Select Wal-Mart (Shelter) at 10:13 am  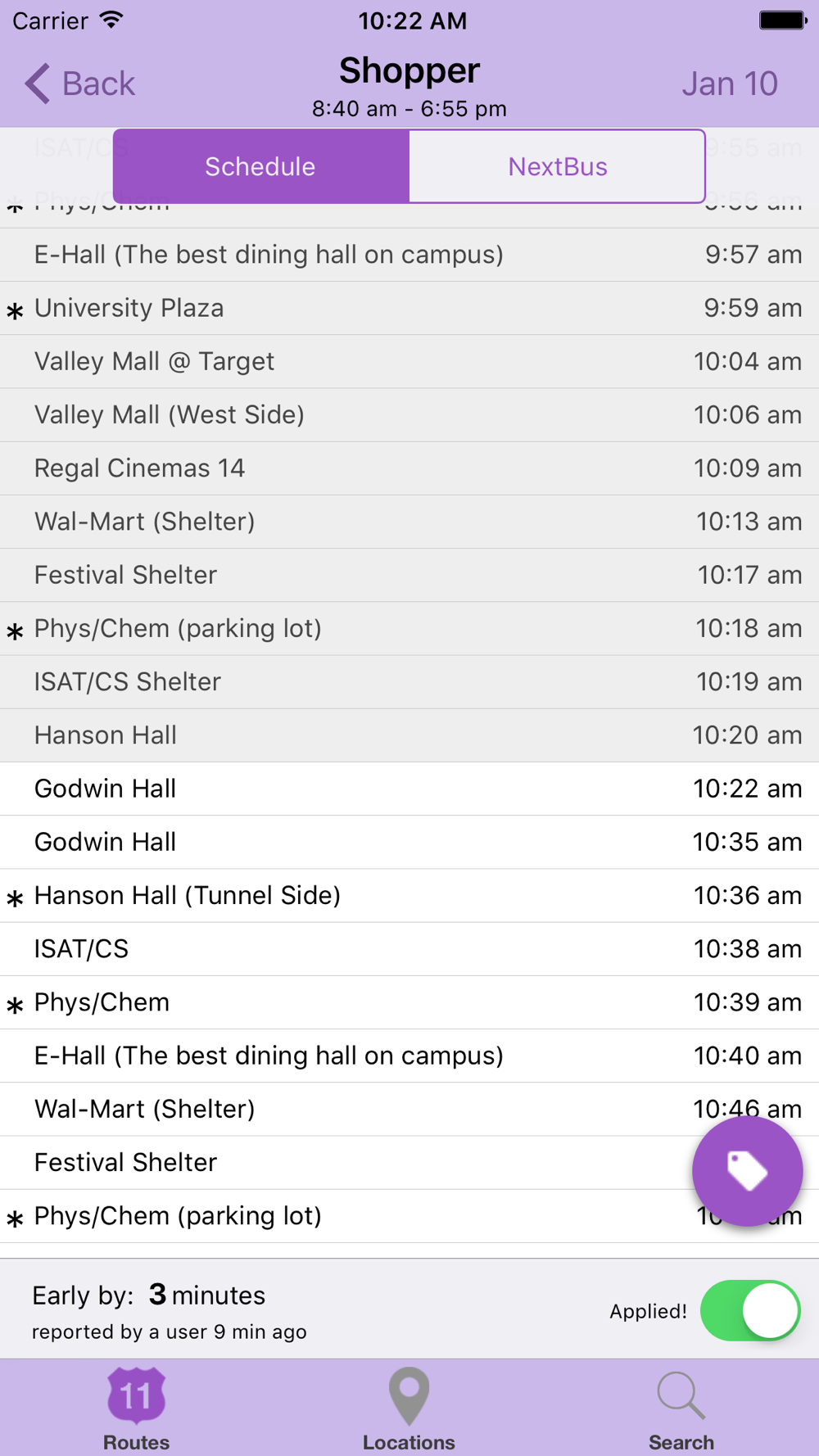point(409,522)
